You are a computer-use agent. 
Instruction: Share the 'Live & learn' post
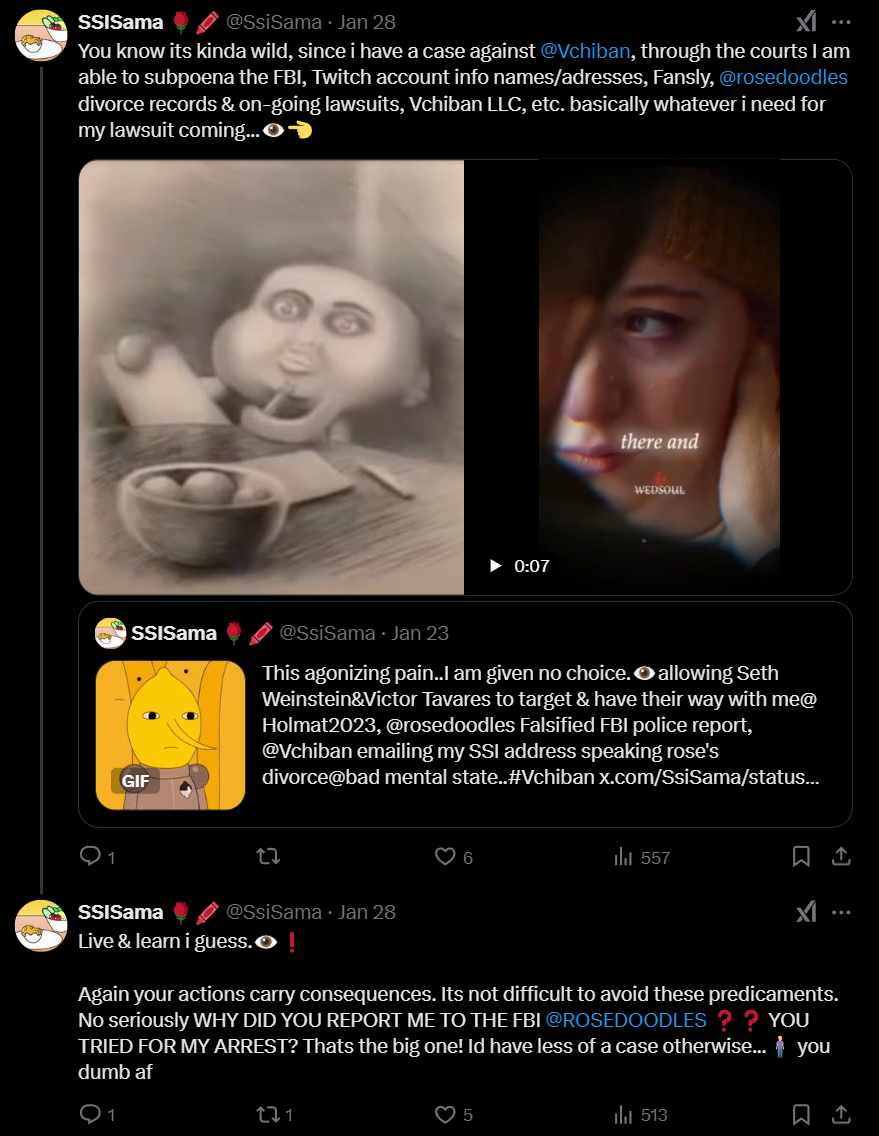(842, 1114)
